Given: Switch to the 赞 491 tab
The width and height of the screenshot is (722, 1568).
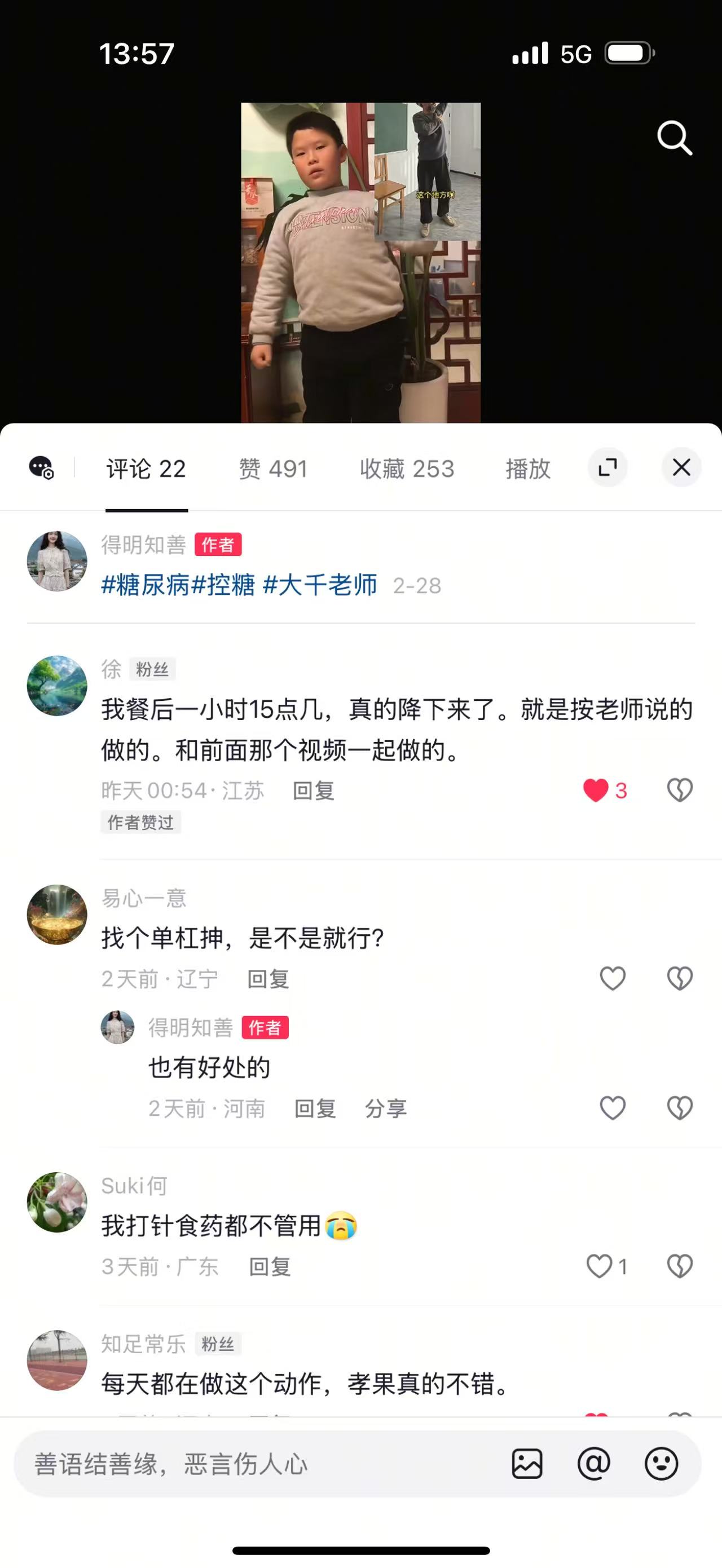Looking at the screenshot, I should [273, 469].
